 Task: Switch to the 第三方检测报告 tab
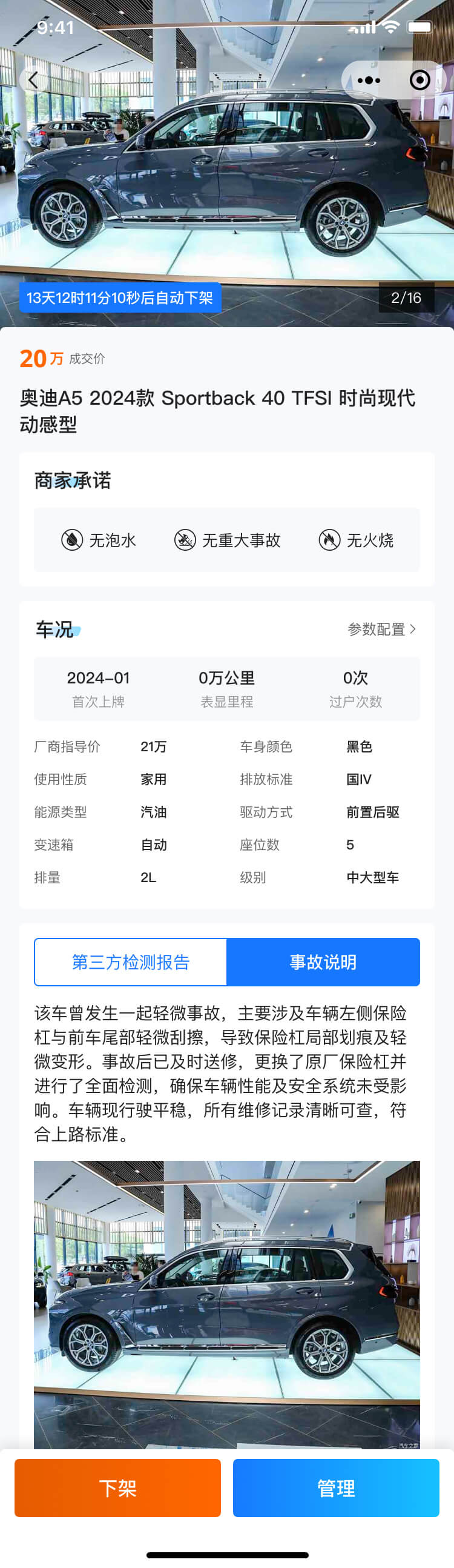[131, 962]
